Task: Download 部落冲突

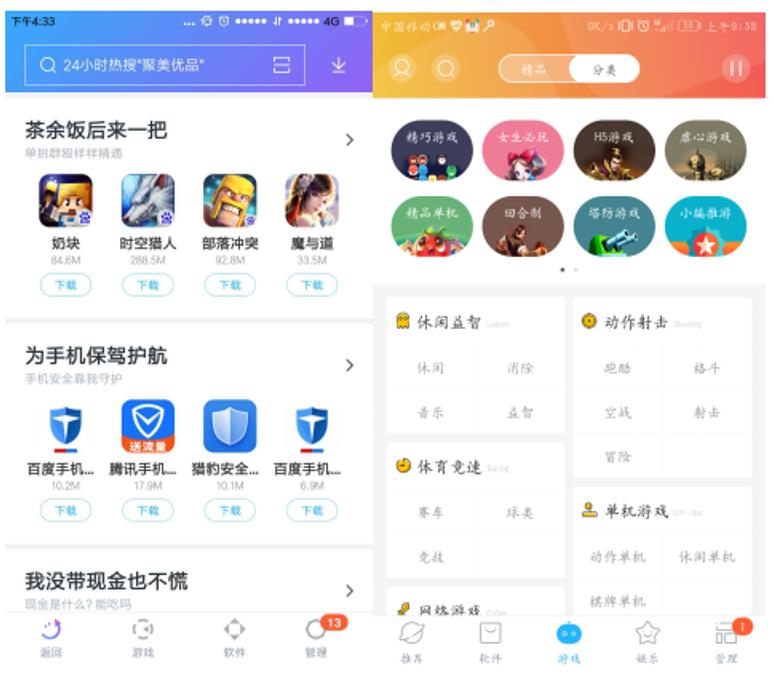Action: click(x=230, y=285)
